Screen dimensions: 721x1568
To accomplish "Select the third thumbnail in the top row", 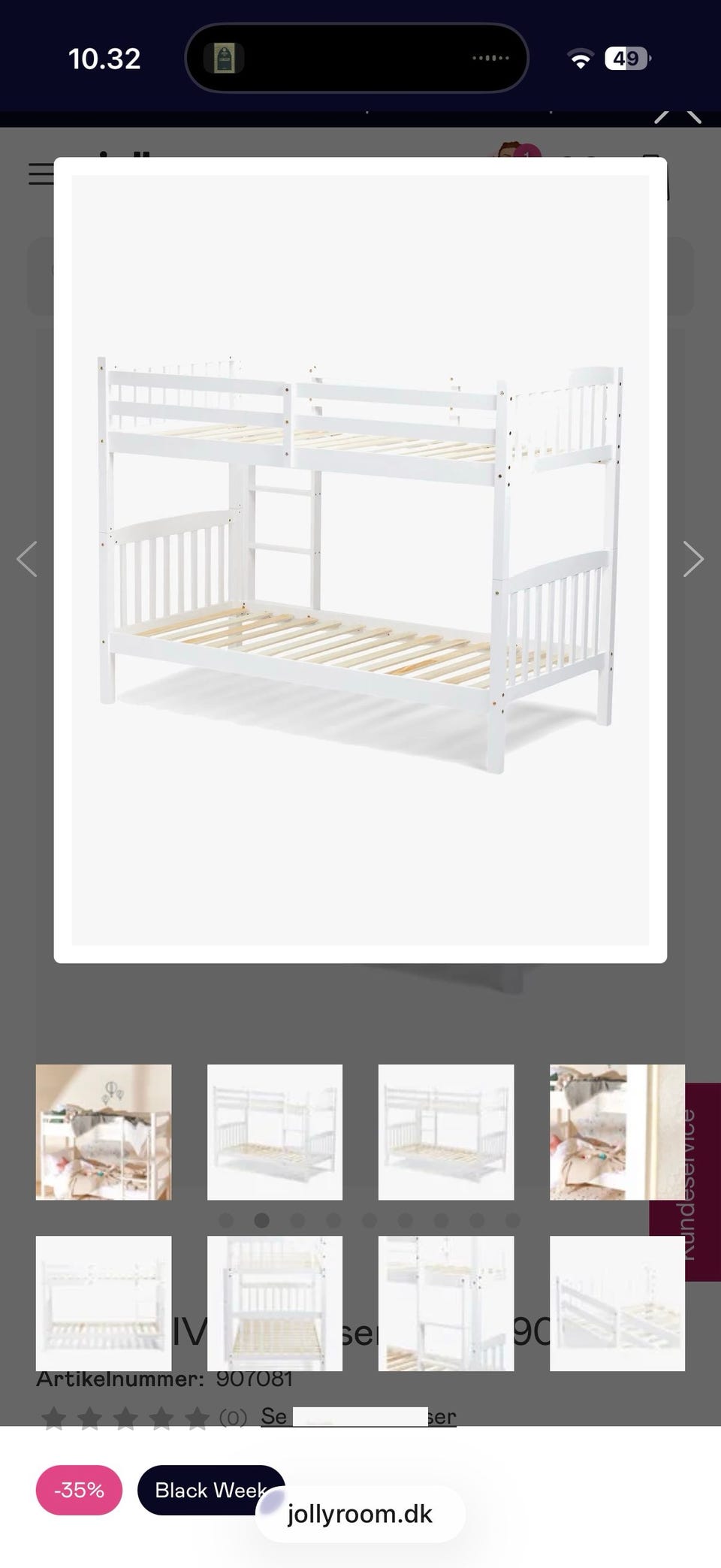I will (446, 1131).
